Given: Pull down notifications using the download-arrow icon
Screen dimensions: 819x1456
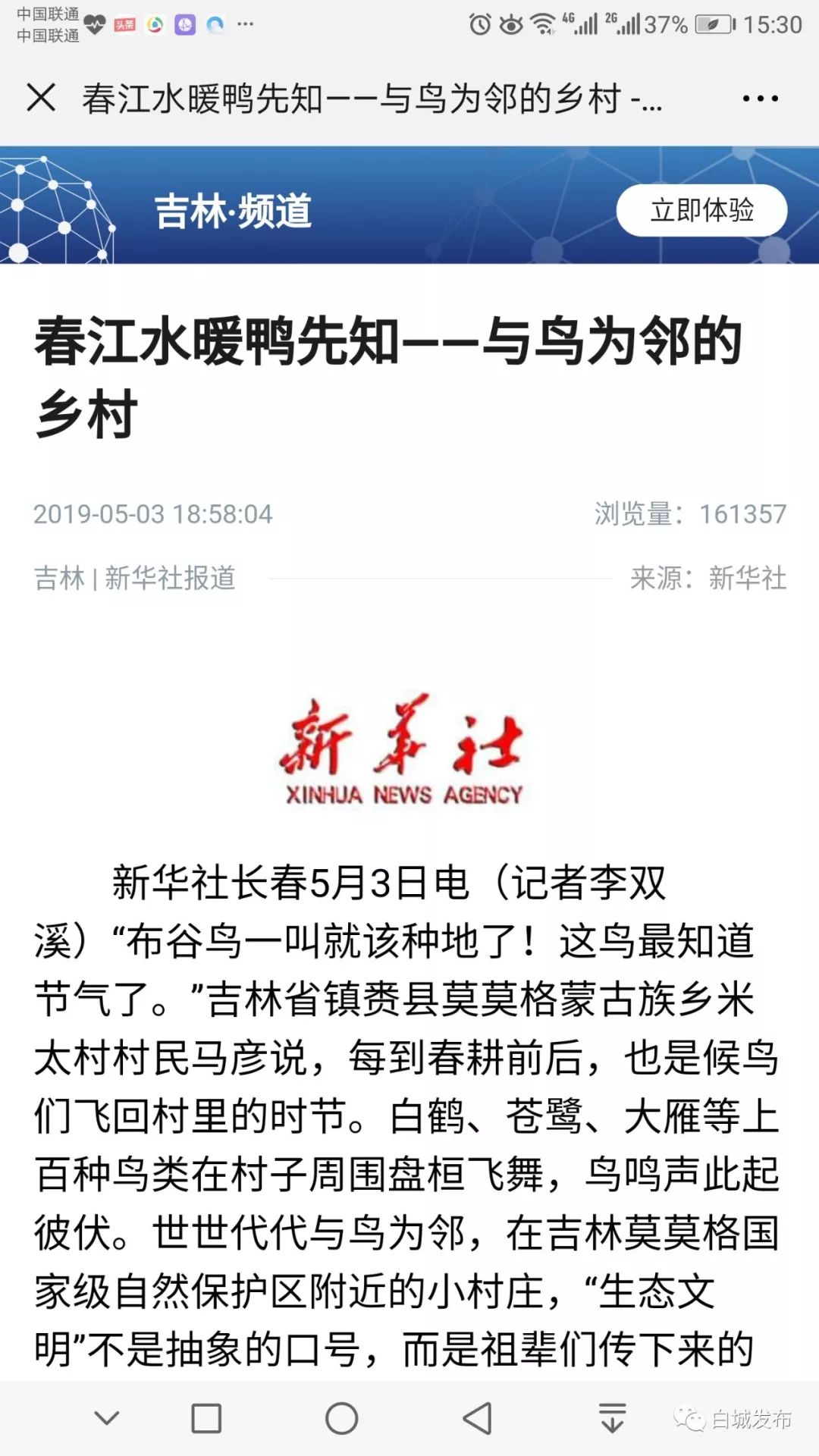Looking at the screenshot, I should 612,1417.
